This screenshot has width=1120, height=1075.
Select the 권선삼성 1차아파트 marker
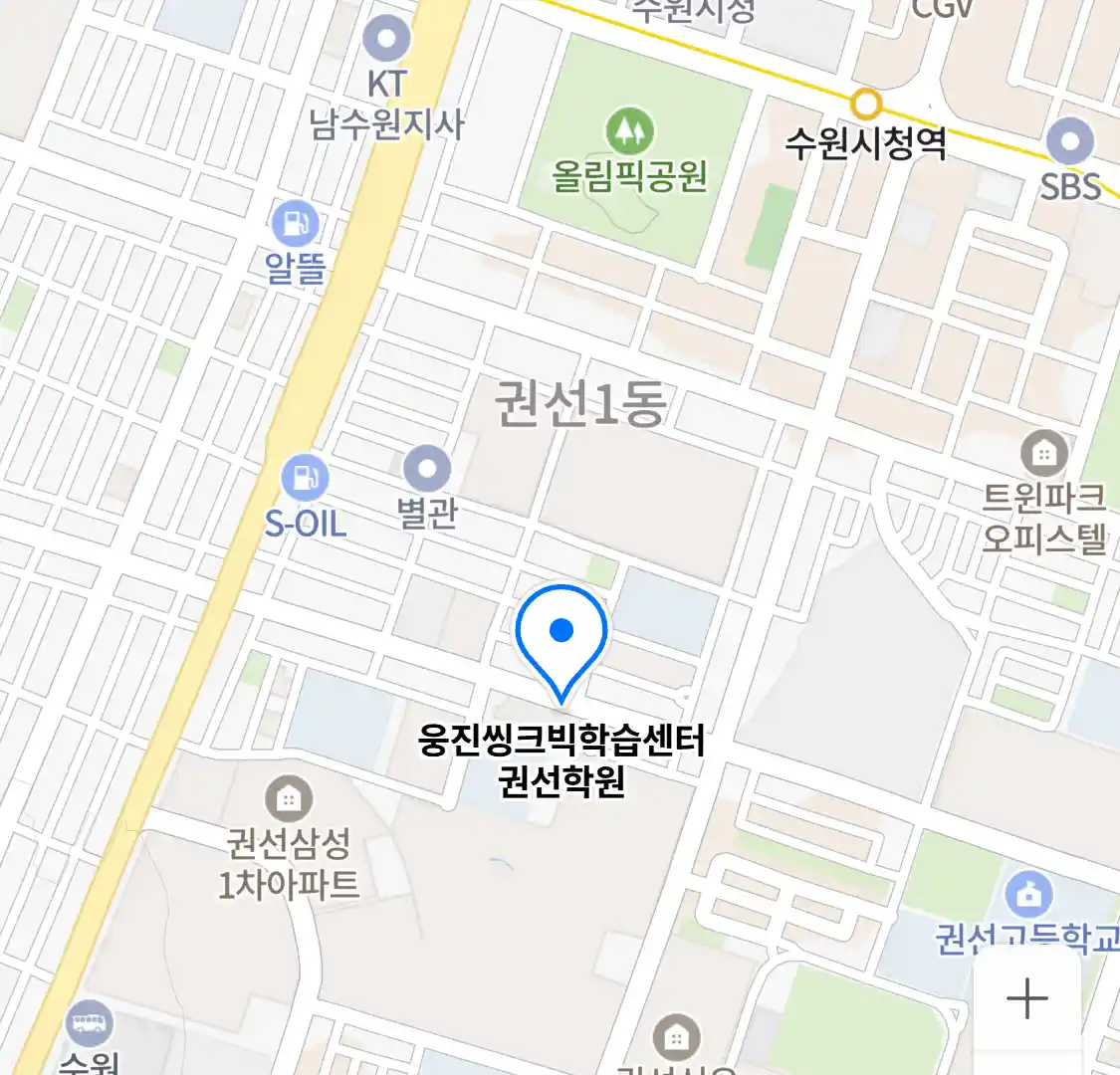click(289, 798)
